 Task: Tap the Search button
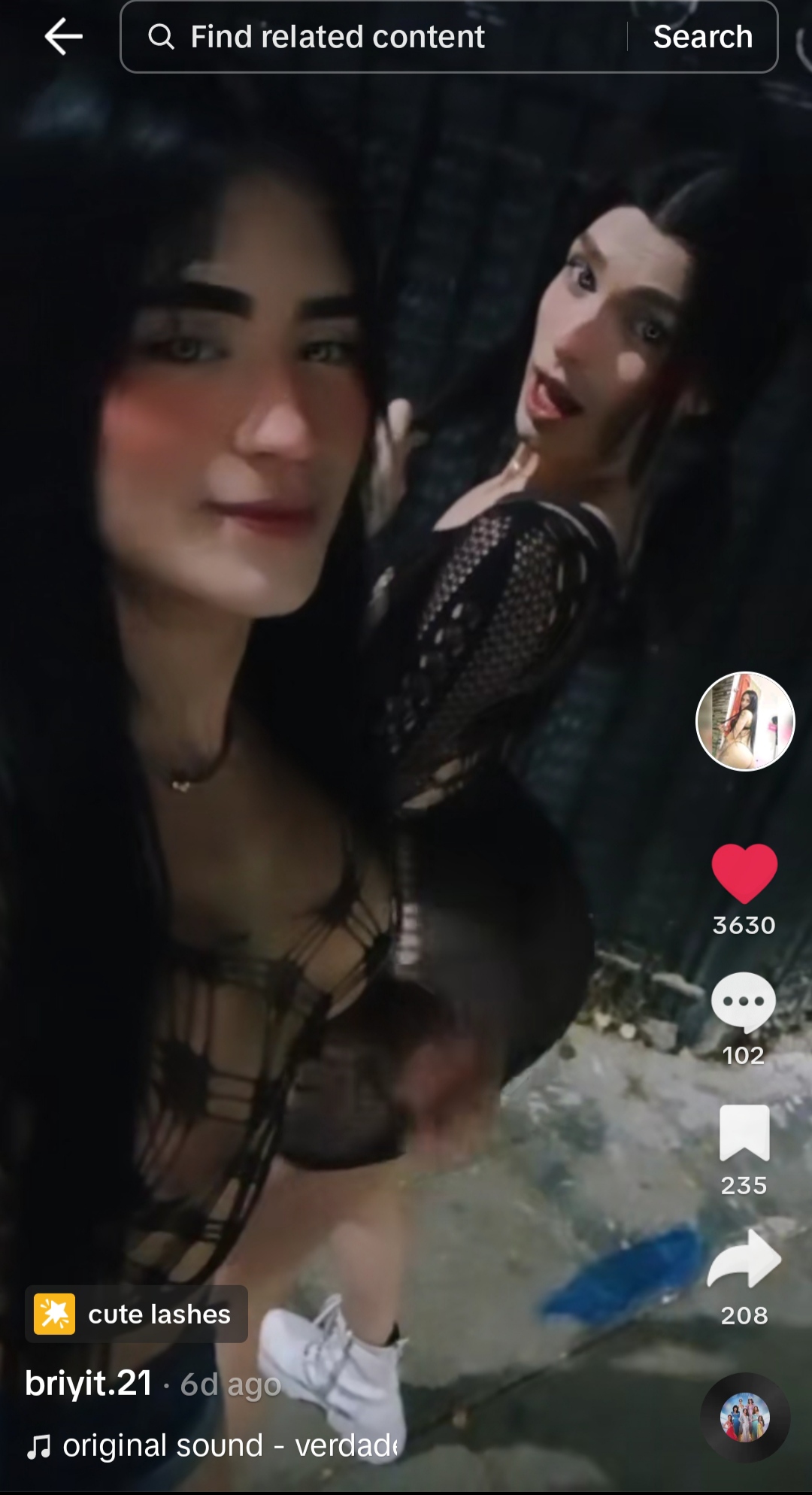[x=702, y=37]
